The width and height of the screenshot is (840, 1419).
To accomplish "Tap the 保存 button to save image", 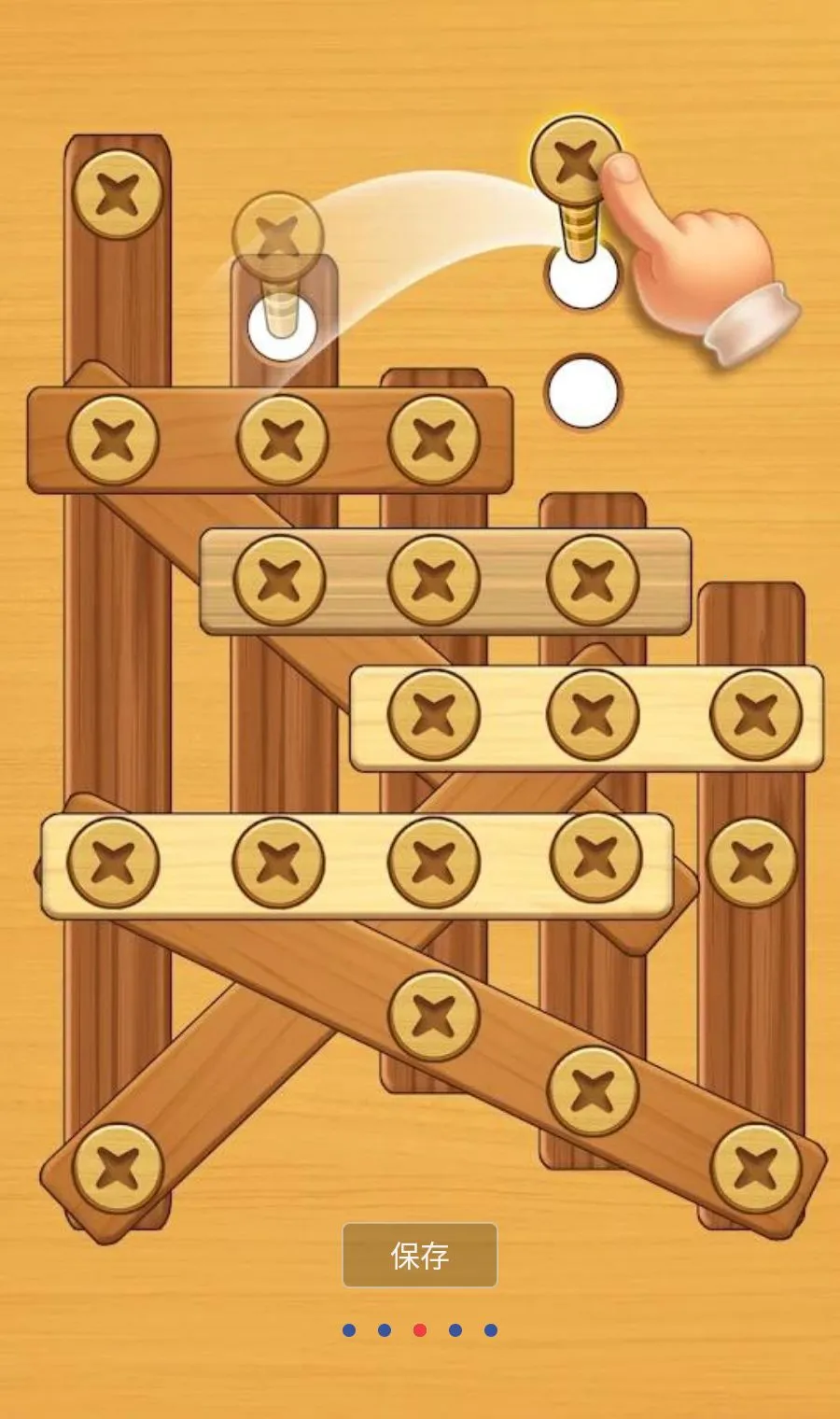I will coord(420,1256).
